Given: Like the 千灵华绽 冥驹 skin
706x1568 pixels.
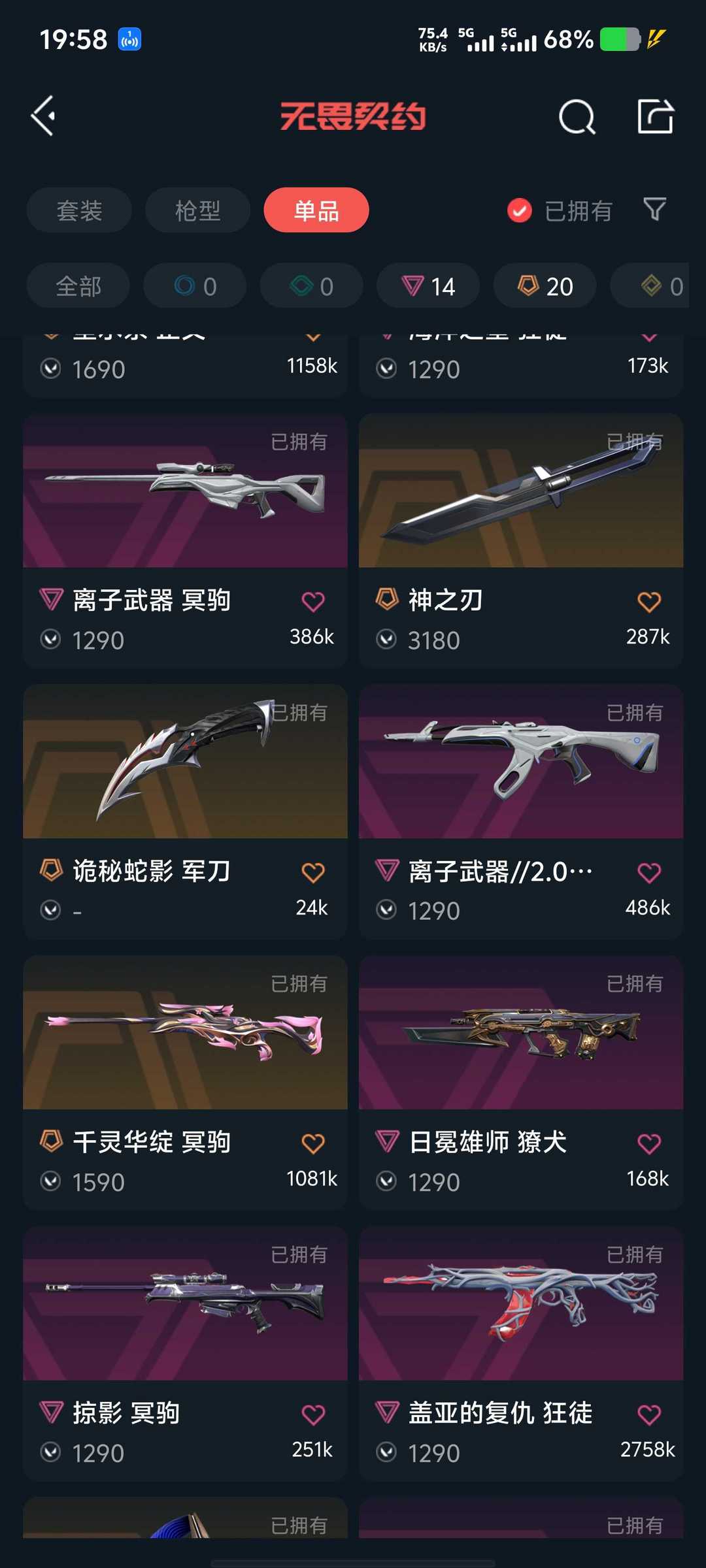Looking at the screenshot, I should click(313, 1143).
